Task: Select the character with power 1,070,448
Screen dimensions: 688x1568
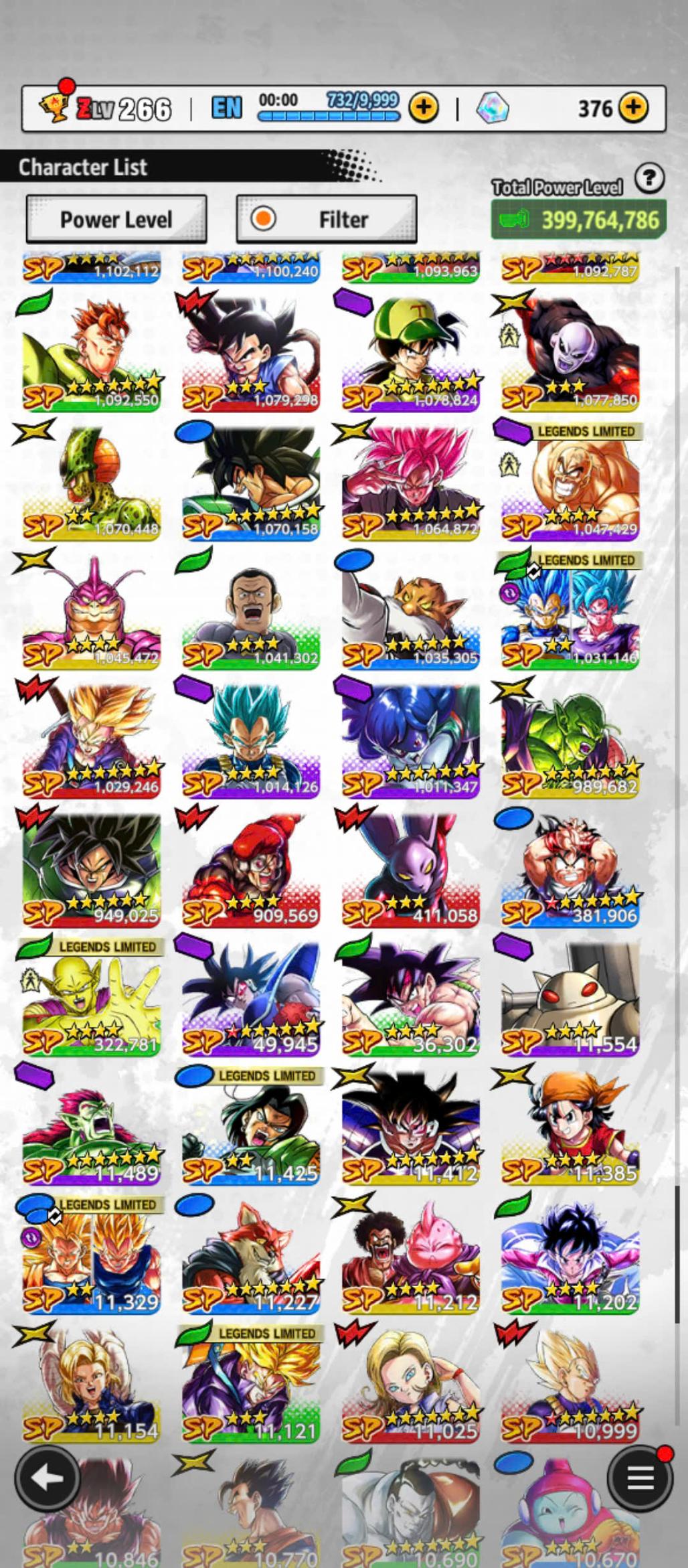Action: (x=92, y=482)
